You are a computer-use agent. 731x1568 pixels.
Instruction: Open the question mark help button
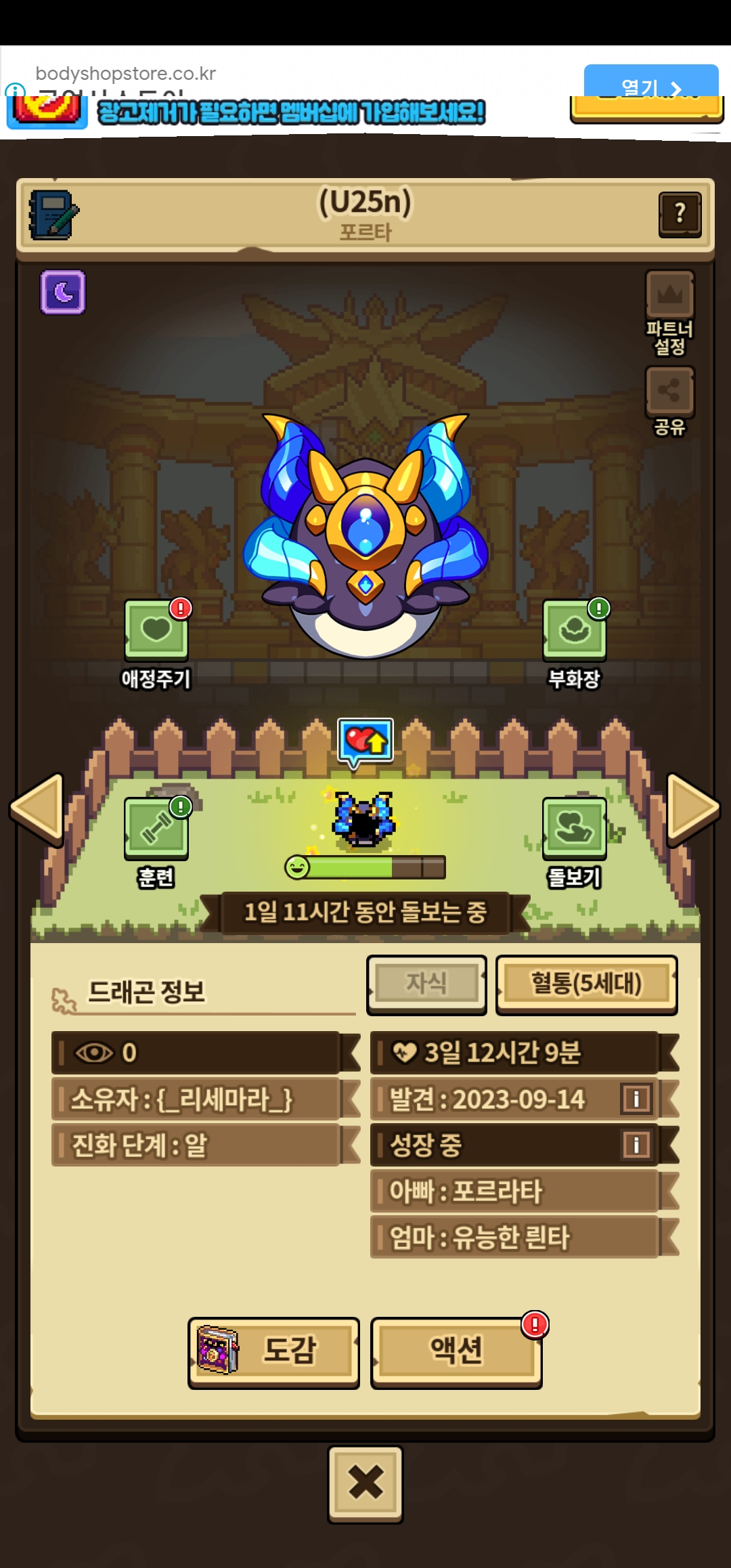point(680,214)
